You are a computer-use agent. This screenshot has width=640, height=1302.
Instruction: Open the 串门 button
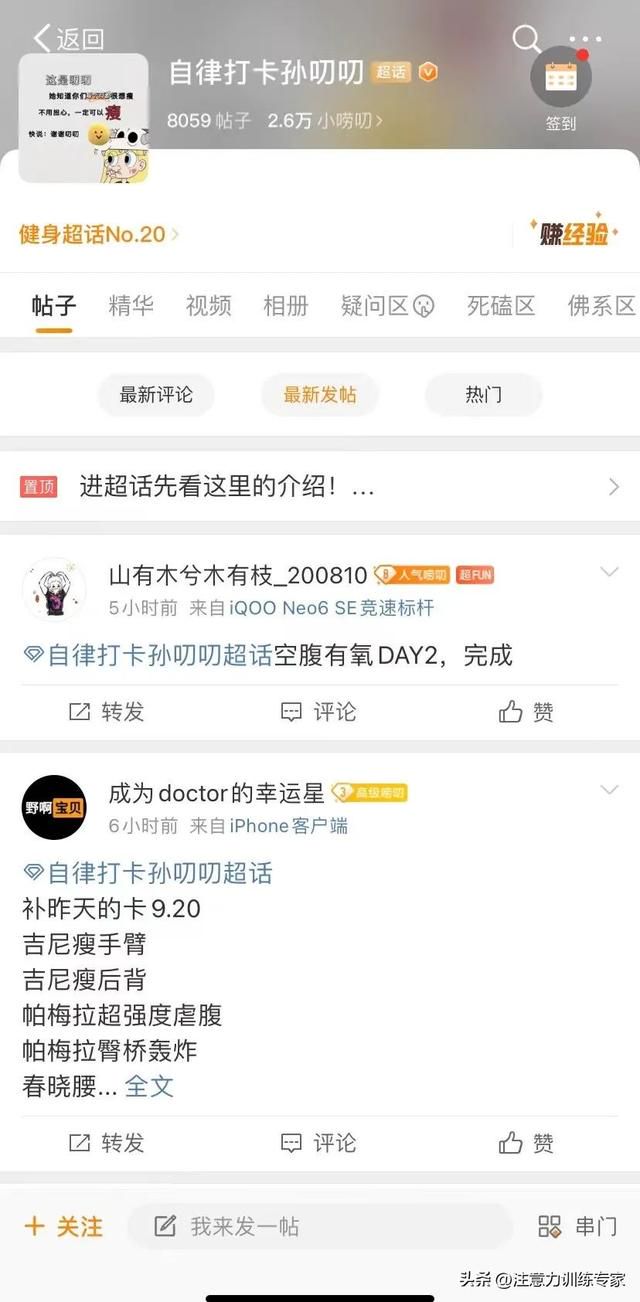coord(578,1226)
